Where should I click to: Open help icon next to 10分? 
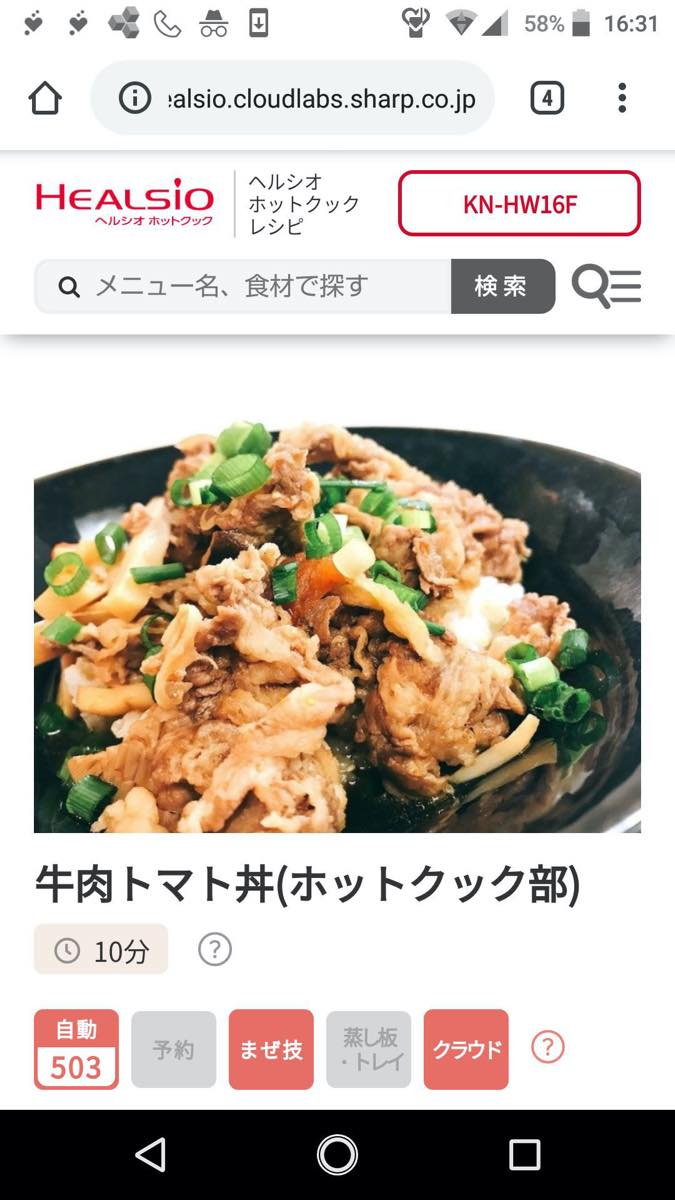pos(215,949)
